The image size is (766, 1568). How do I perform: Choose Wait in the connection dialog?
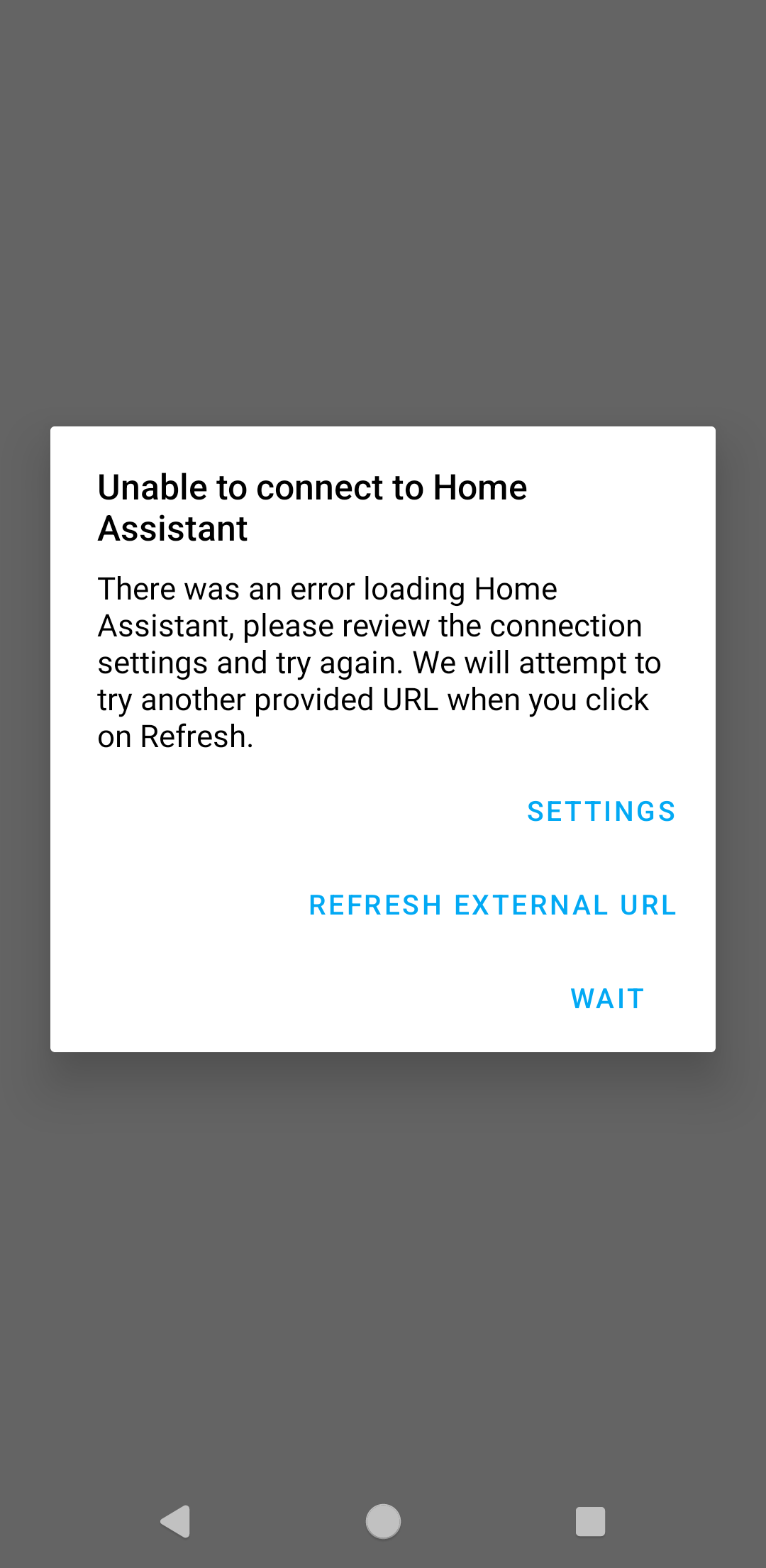click(607, 999)
